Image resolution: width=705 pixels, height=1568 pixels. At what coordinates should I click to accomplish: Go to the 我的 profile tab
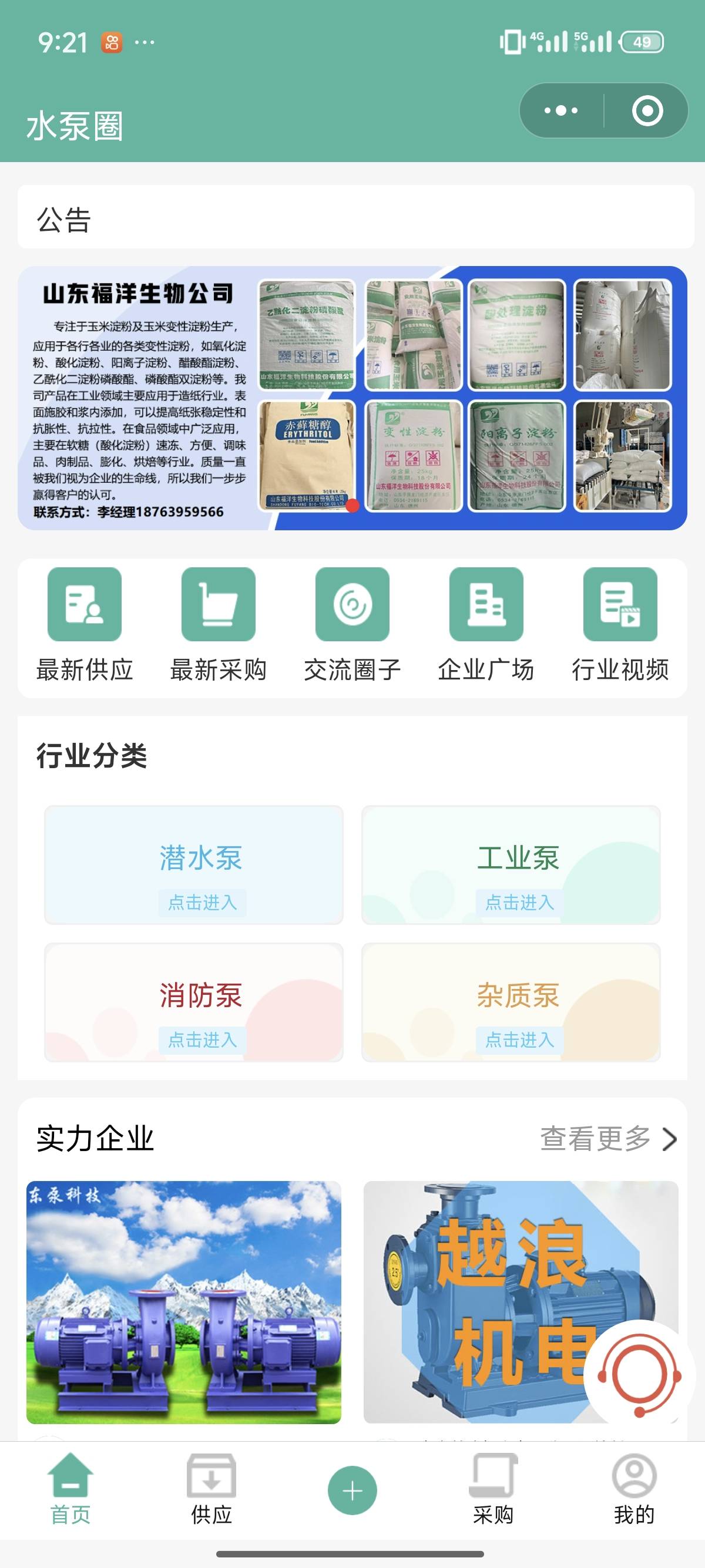pyautogui.click(x=634, y=1489)
